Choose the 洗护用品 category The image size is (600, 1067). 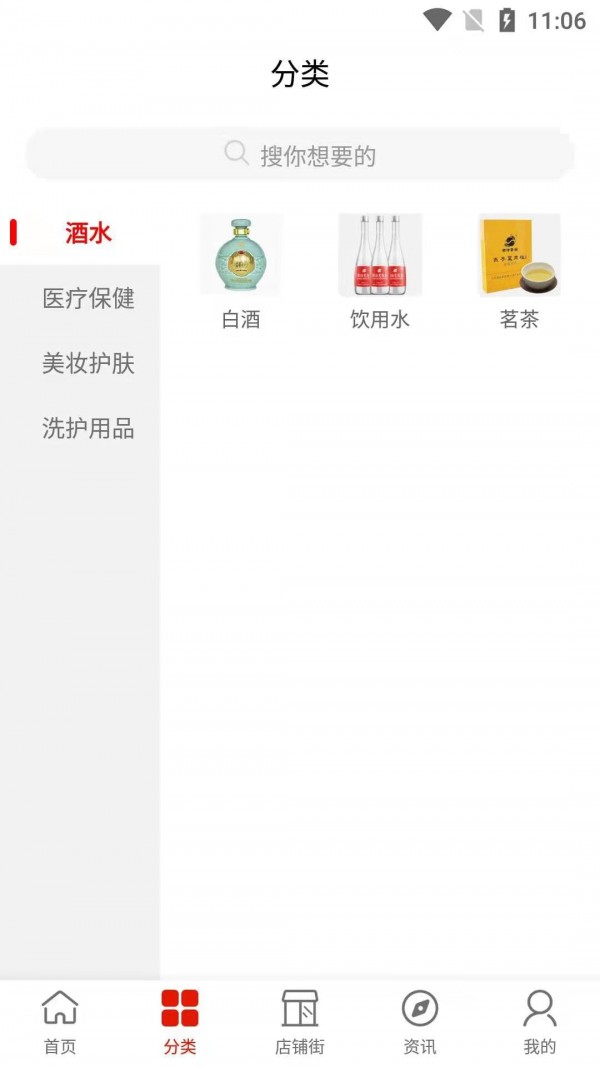[x=88, y=429]
